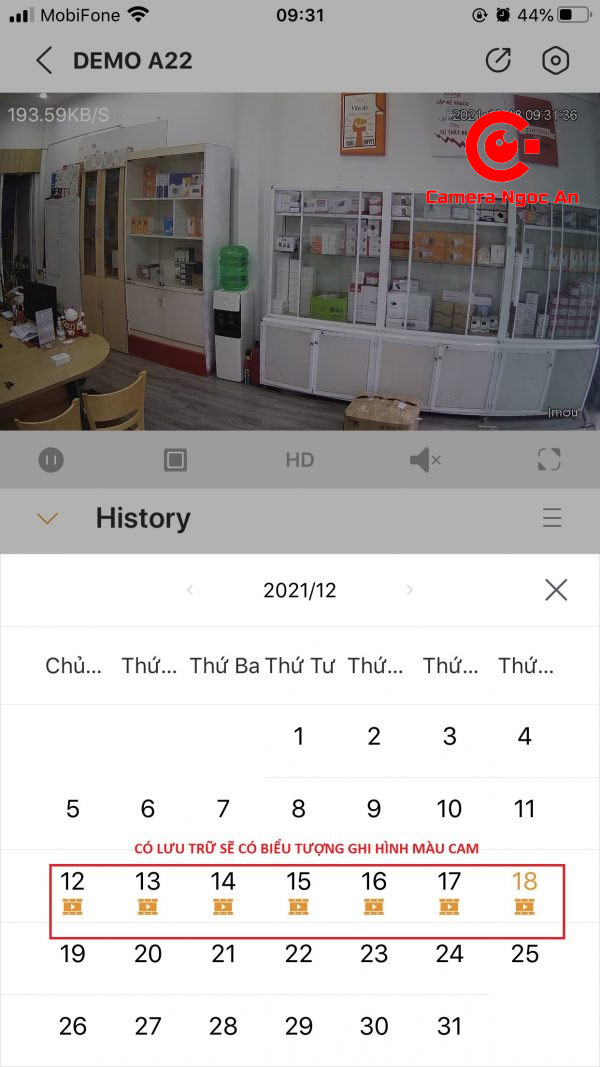Open the camera settings hexagon icon
The width and height of the screenshot is (600, 1067).
pos(555,61)
